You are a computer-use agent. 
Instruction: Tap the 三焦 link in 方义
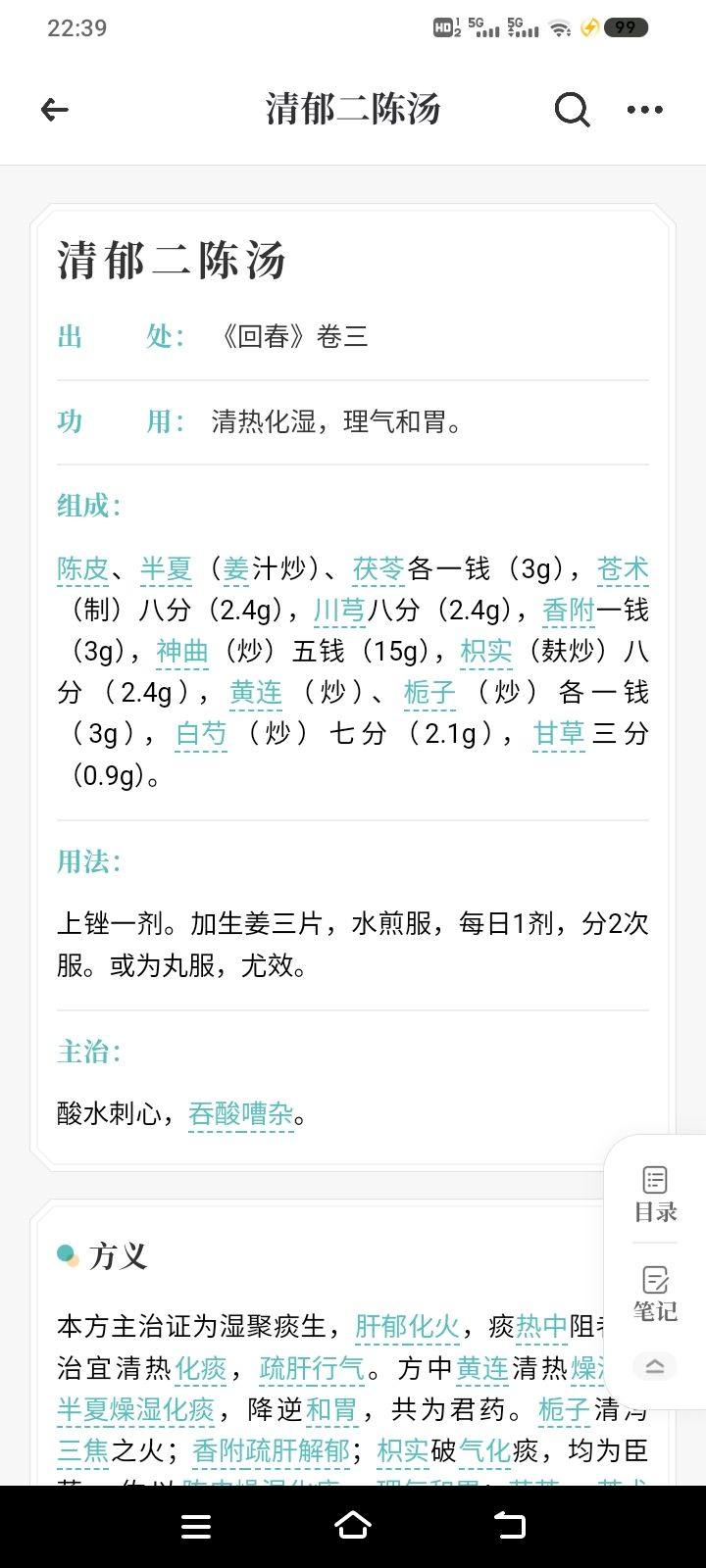[x=83, y=1450]
